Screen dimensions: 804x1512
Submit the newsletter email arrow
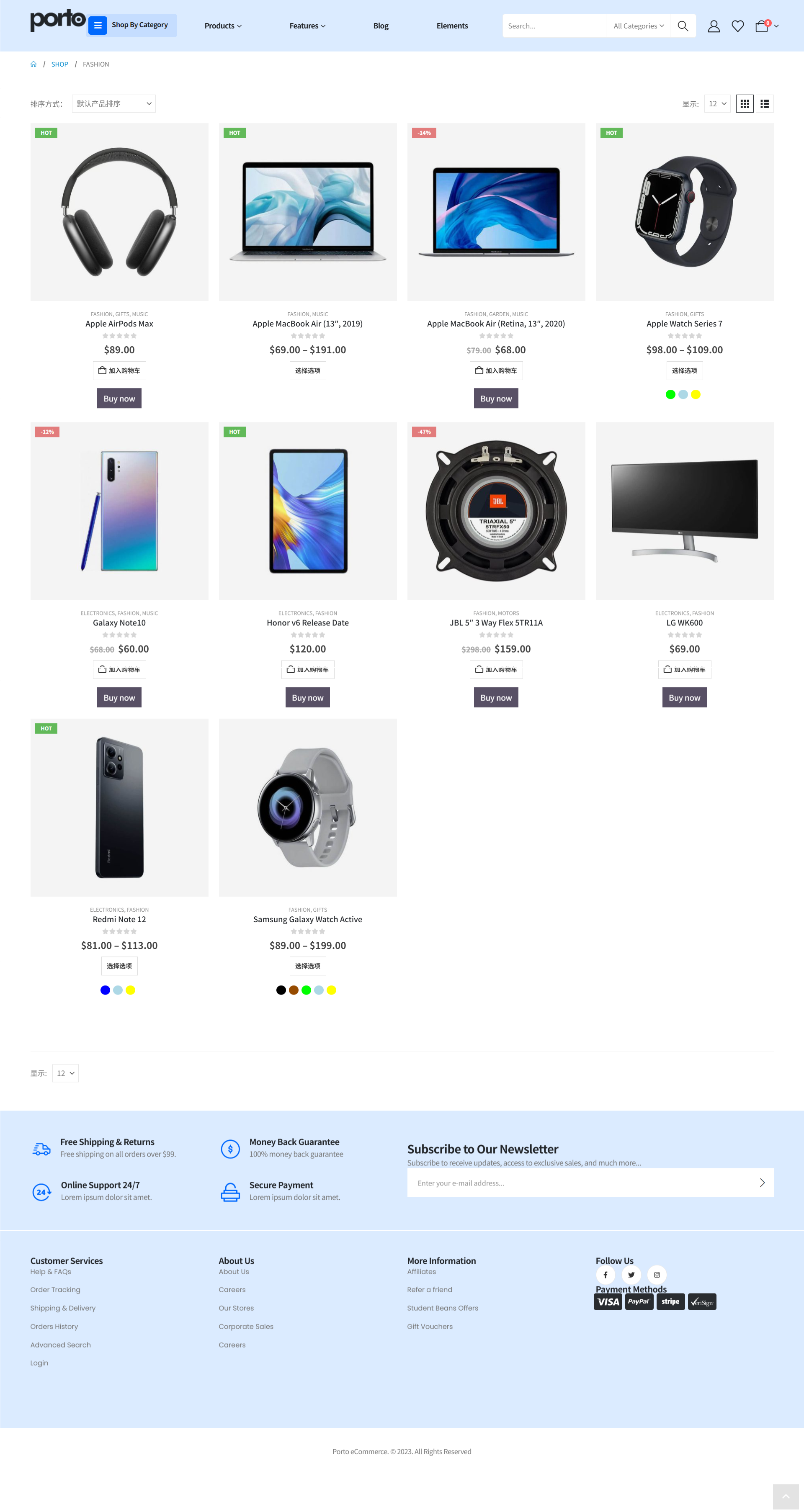click(762, 1183)
